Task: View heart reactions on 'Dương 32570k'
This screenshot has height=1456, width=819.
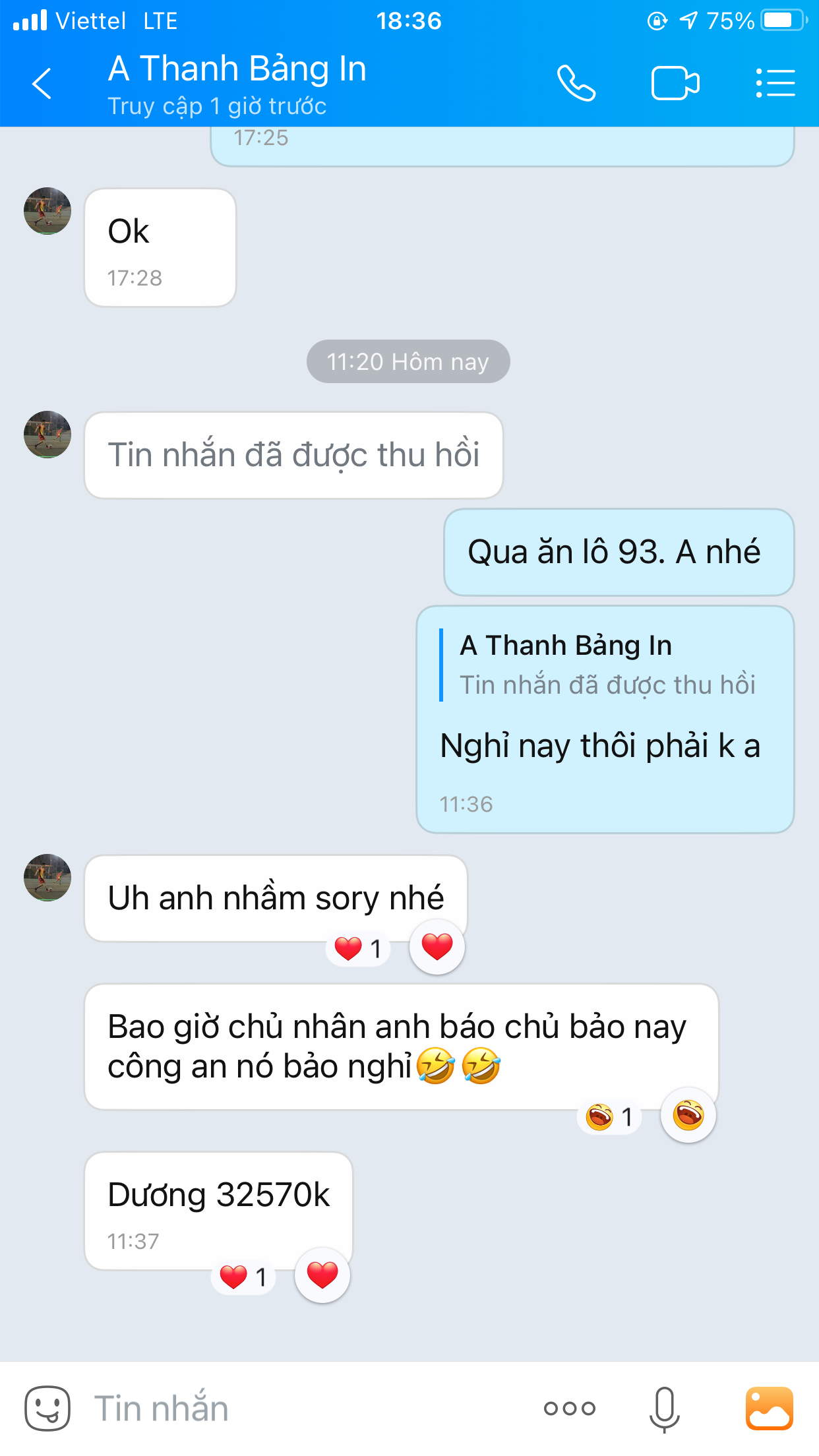Action: pos(243,1277)
